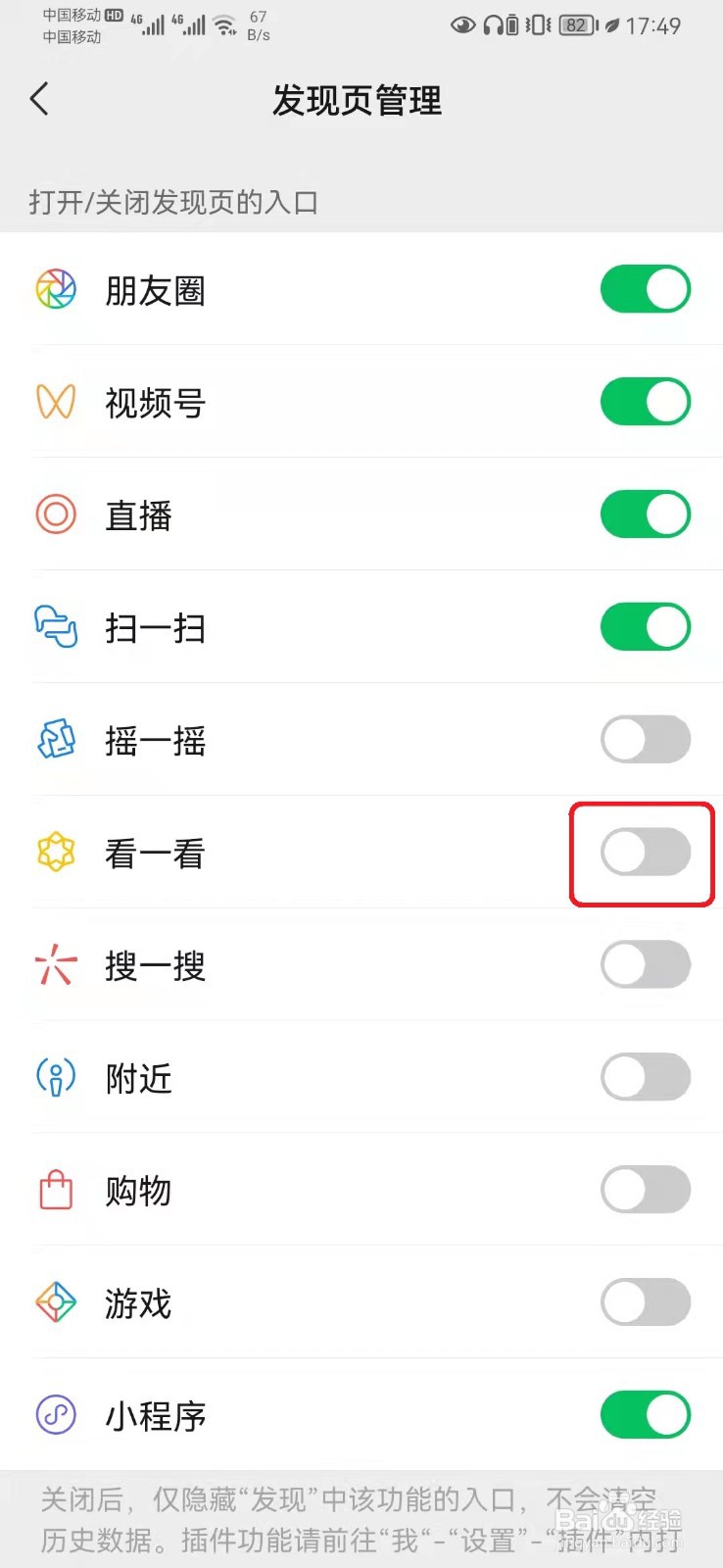Click the Nearby (附近) person icon
This screenshot has width=723, height=1568.
point(56,1078)
